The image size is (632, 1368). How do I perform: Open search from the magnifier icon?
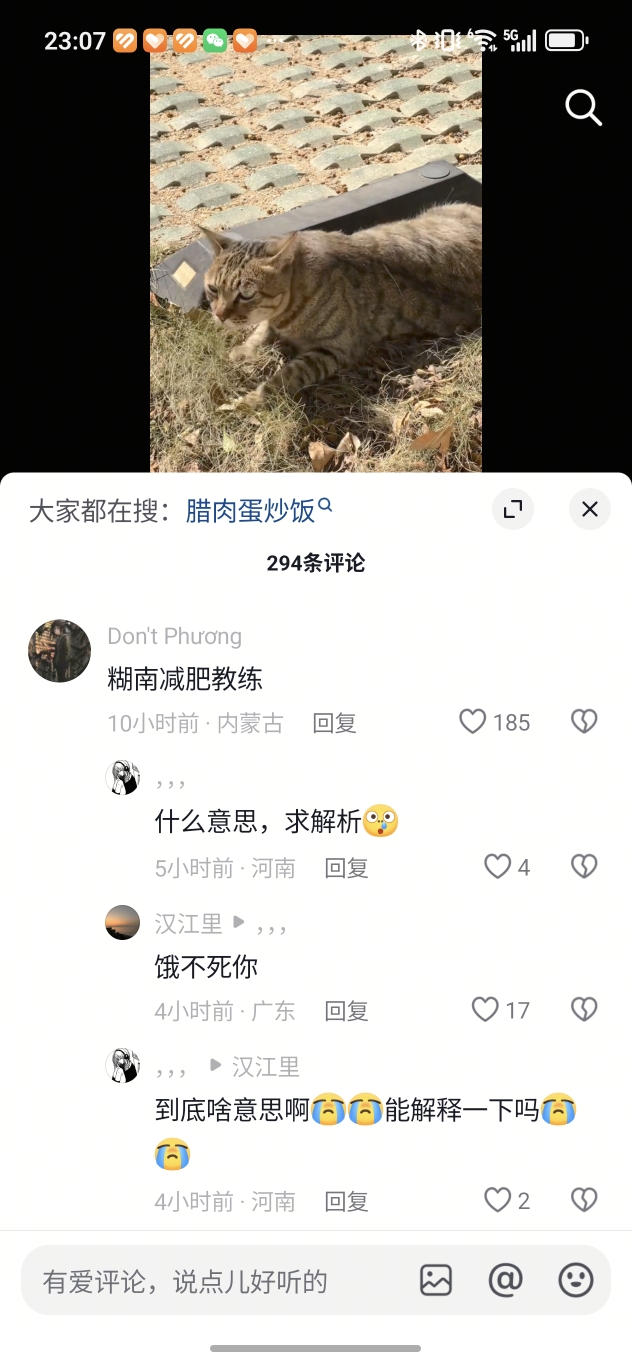pyautogui.click(x=583, y=107)
